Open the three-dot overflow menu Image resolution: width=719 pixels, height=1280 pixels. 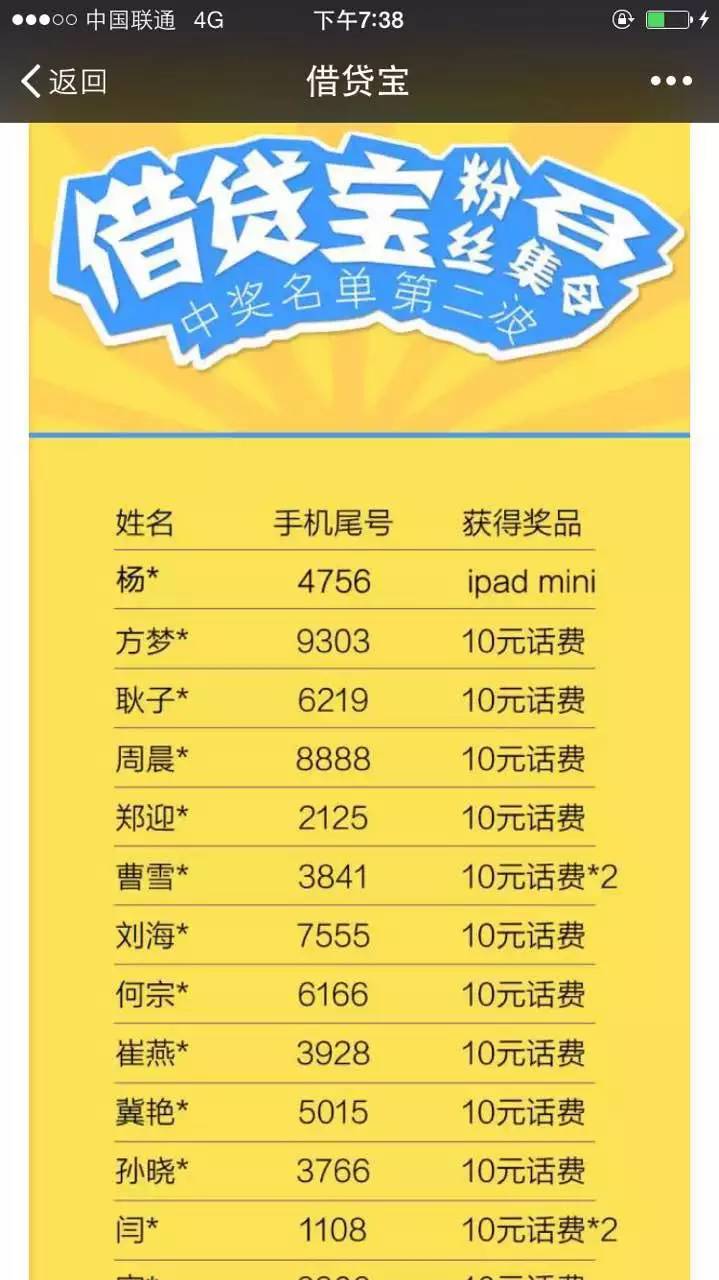[671, 81]
